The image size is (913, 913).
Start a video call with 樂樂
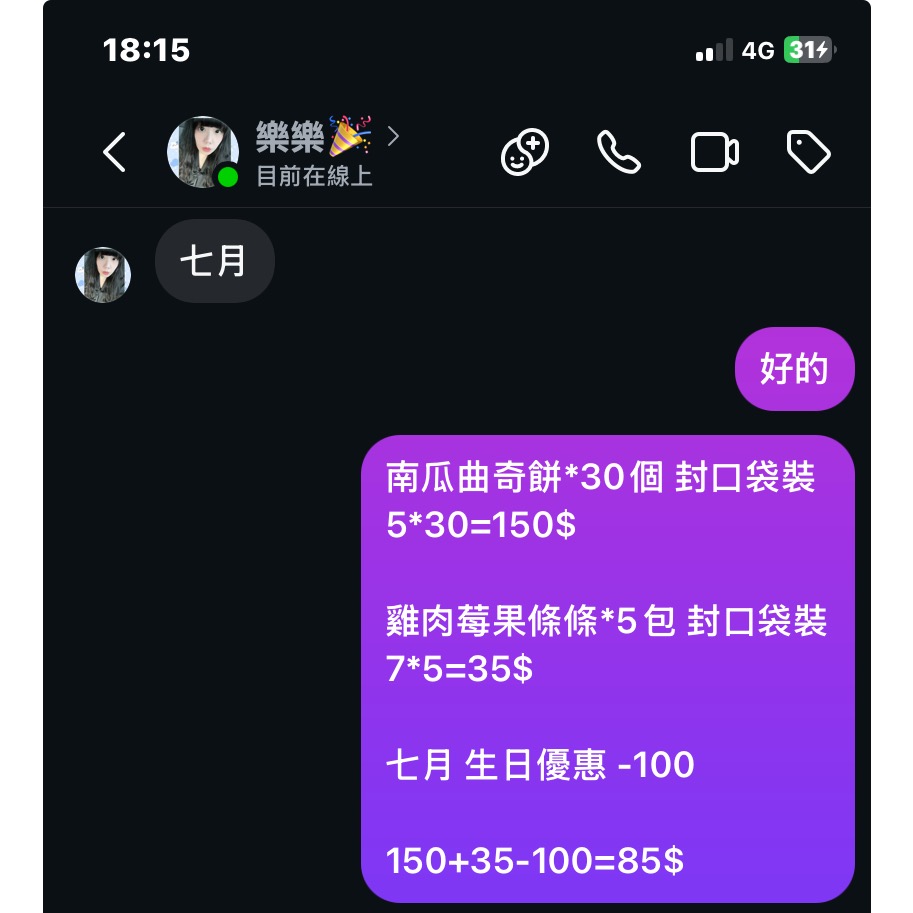(715, 153)
